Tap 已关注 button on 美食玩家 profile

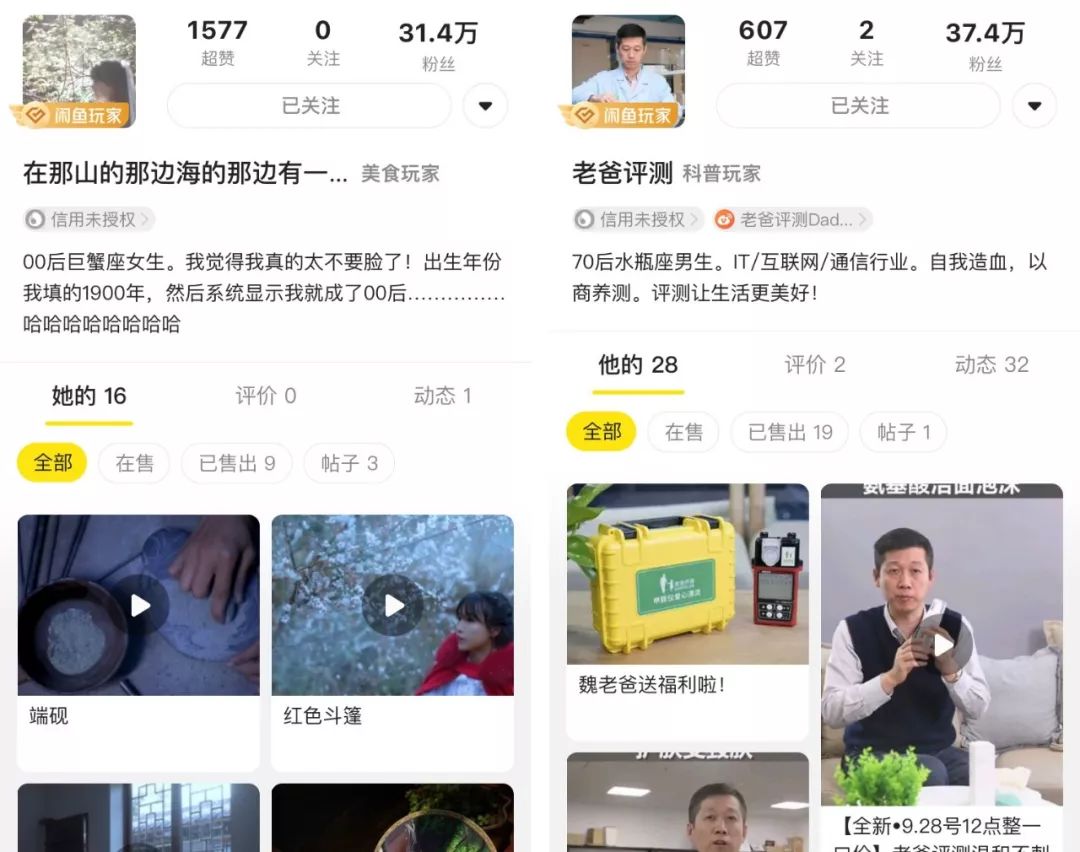coord(309,105)
